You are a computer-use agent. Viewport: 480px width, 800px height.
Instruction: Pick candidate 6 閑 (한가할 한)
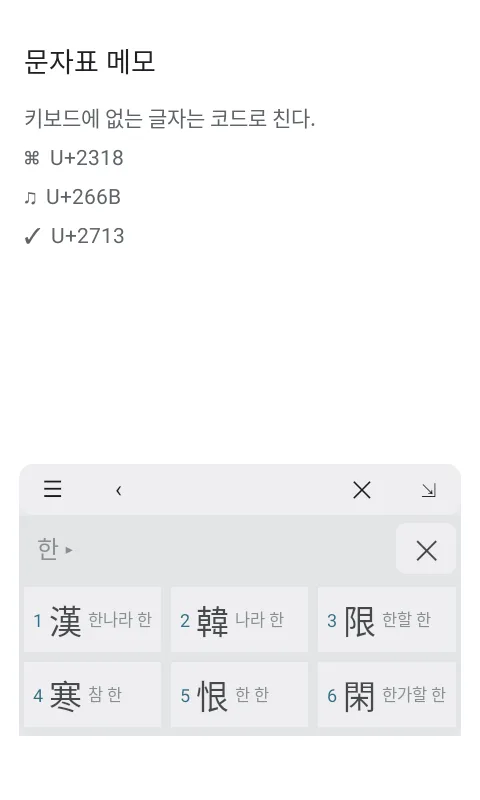pyautogui.click(x=387, y=694)
